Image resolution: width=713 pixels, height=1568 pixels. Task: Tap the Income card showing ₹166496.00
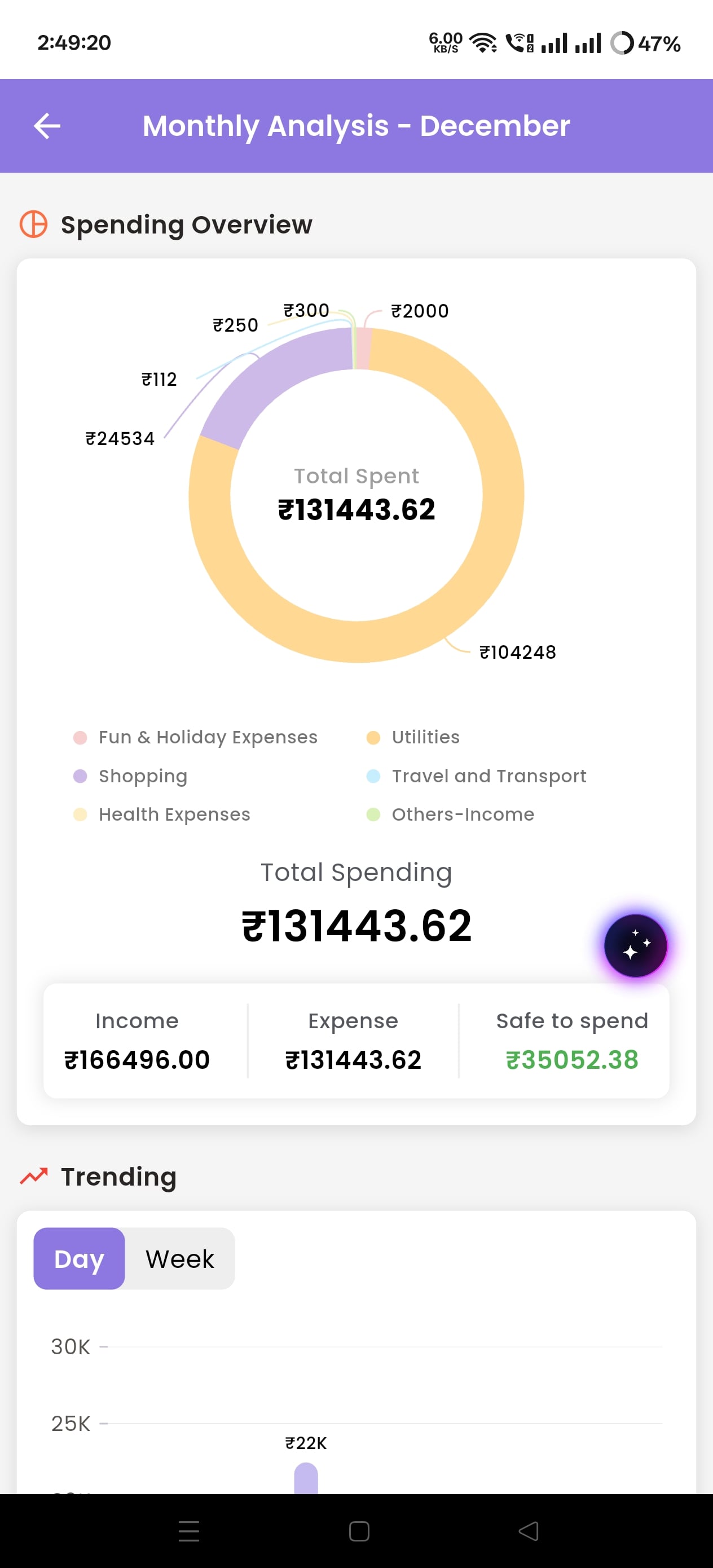click(x=138, y=1041)
